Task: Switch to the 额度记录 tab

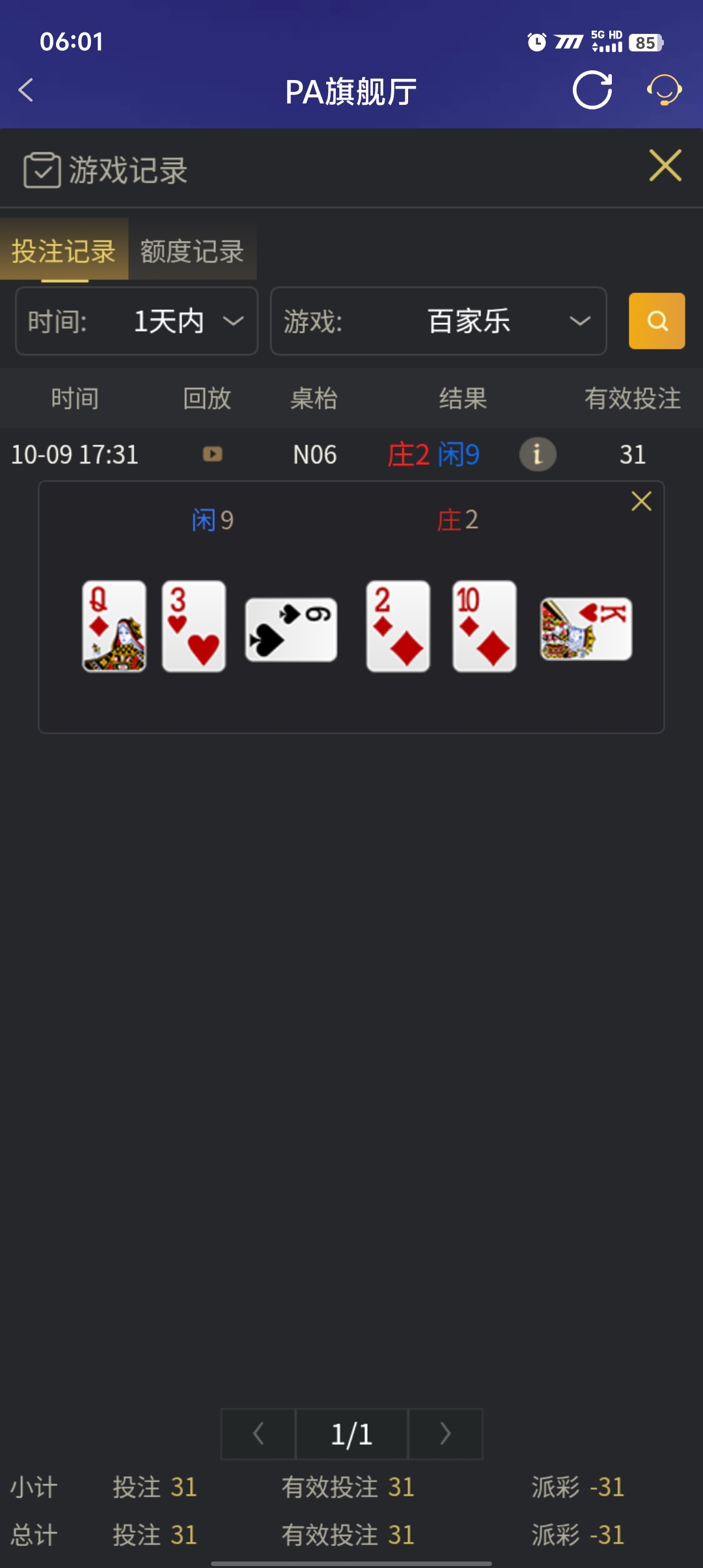Action: pos(191,251)
